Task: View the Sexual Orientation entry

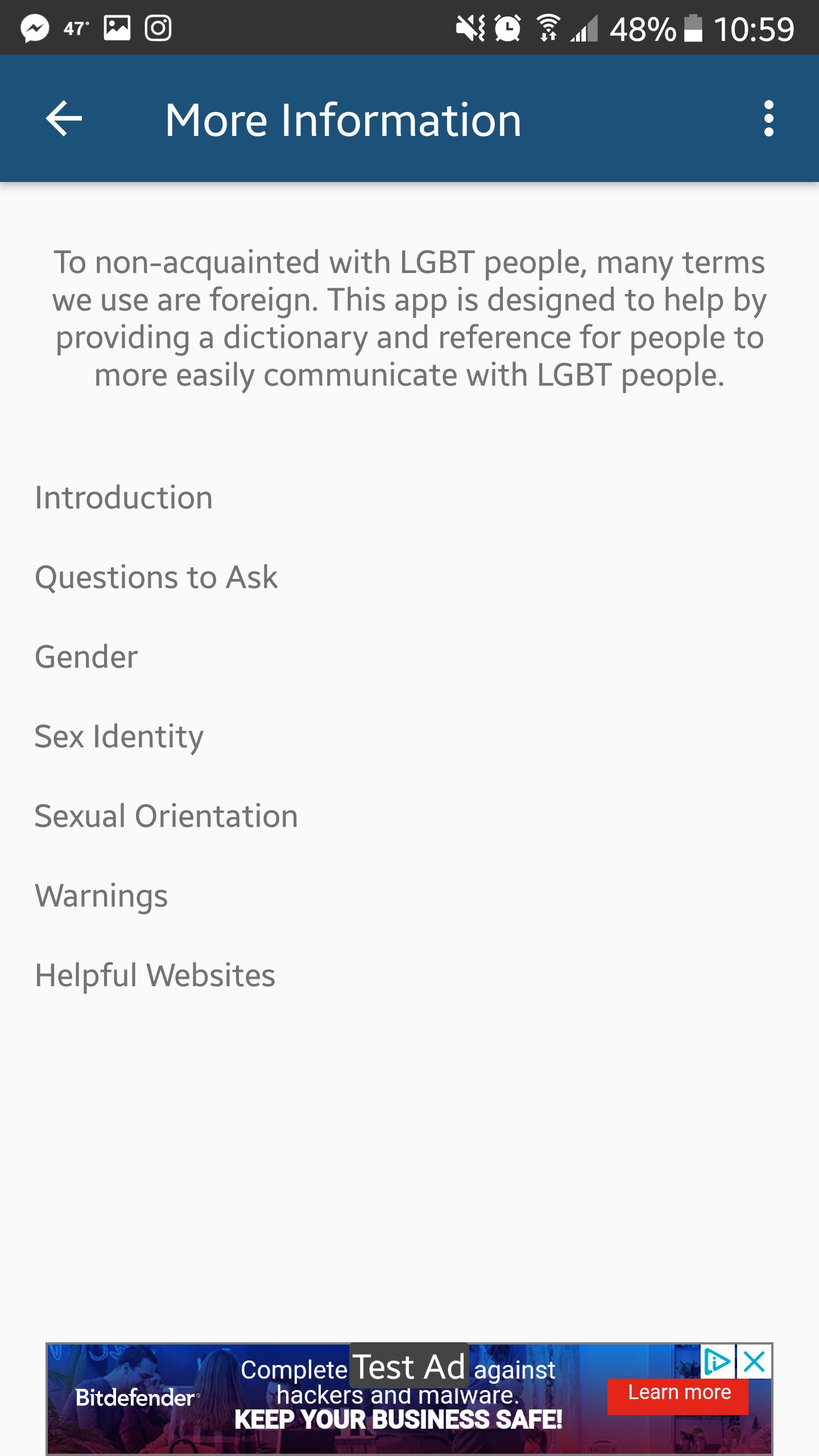Action: [x=165, y=815]
